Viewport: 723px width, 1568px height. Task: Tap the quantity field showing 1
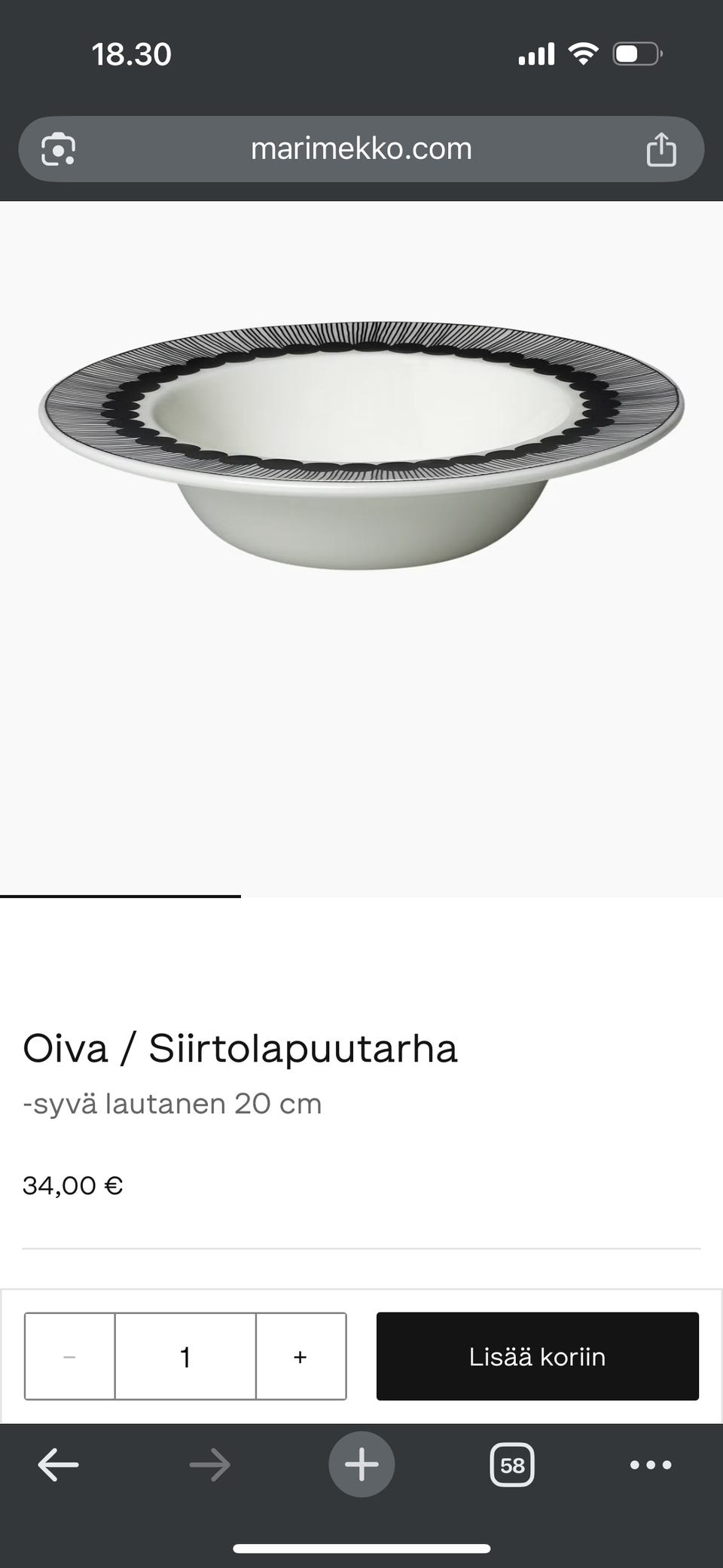(x=185, y=1356)
